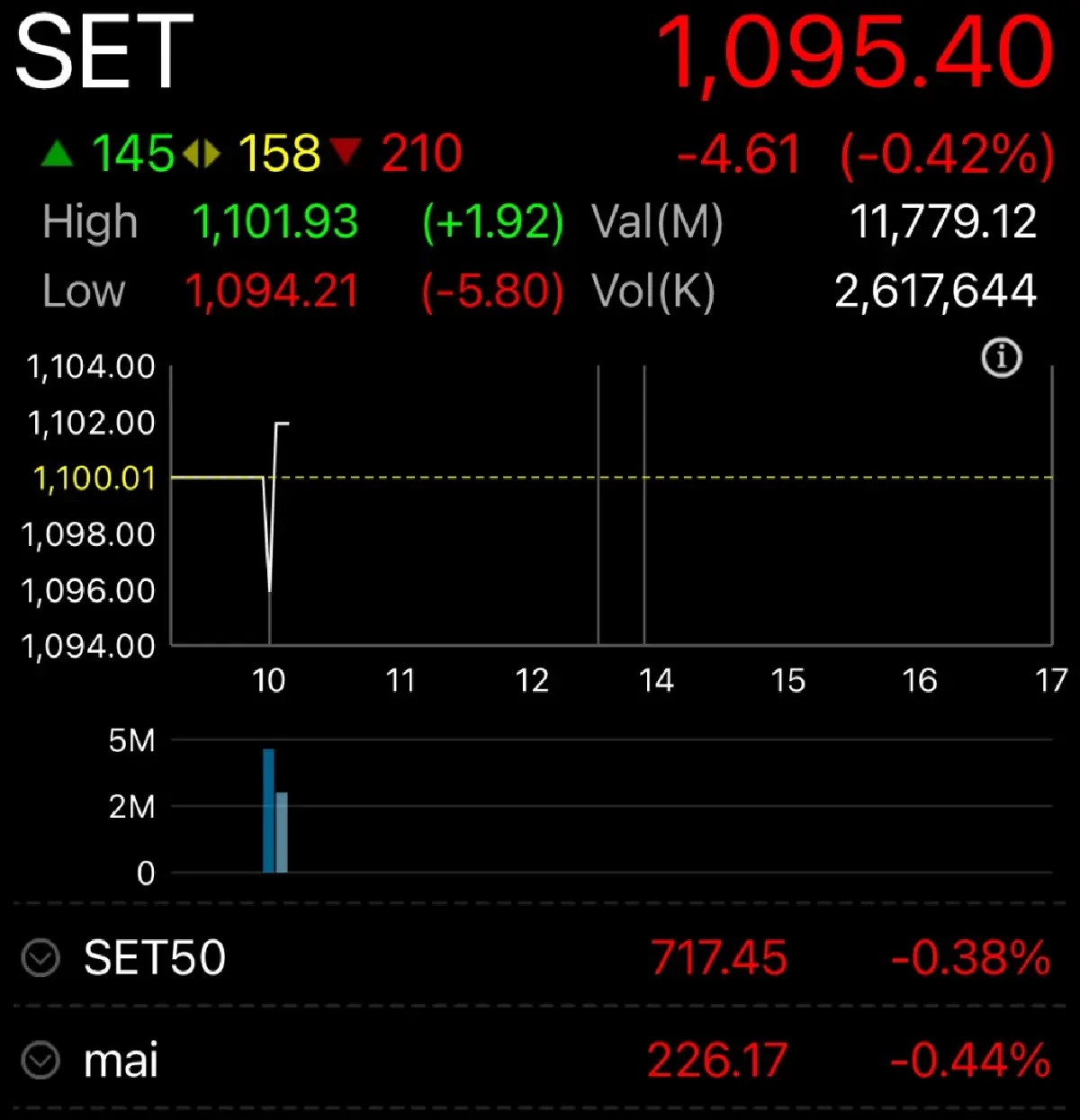Click the green advancing stocks triangle
Screen dimensions: 1080x1120
tap(58, 153)
